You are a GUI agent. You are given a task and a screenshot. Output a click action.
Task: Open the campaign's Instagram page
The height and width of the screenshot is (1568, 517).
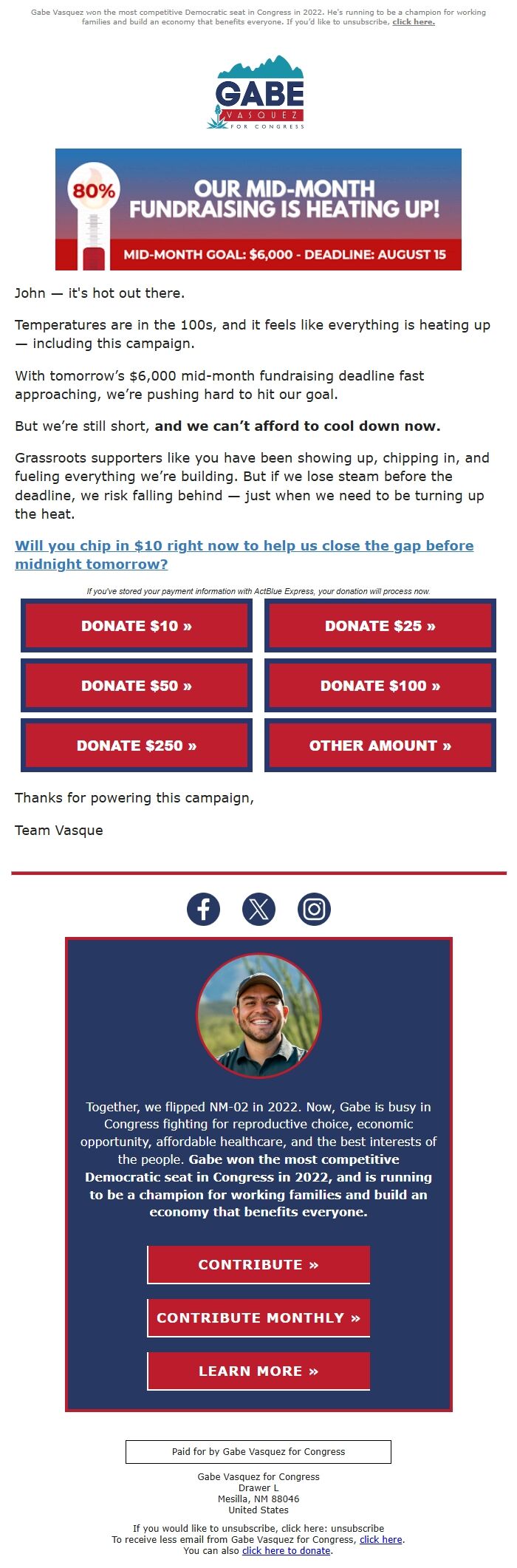click(314, 909)
